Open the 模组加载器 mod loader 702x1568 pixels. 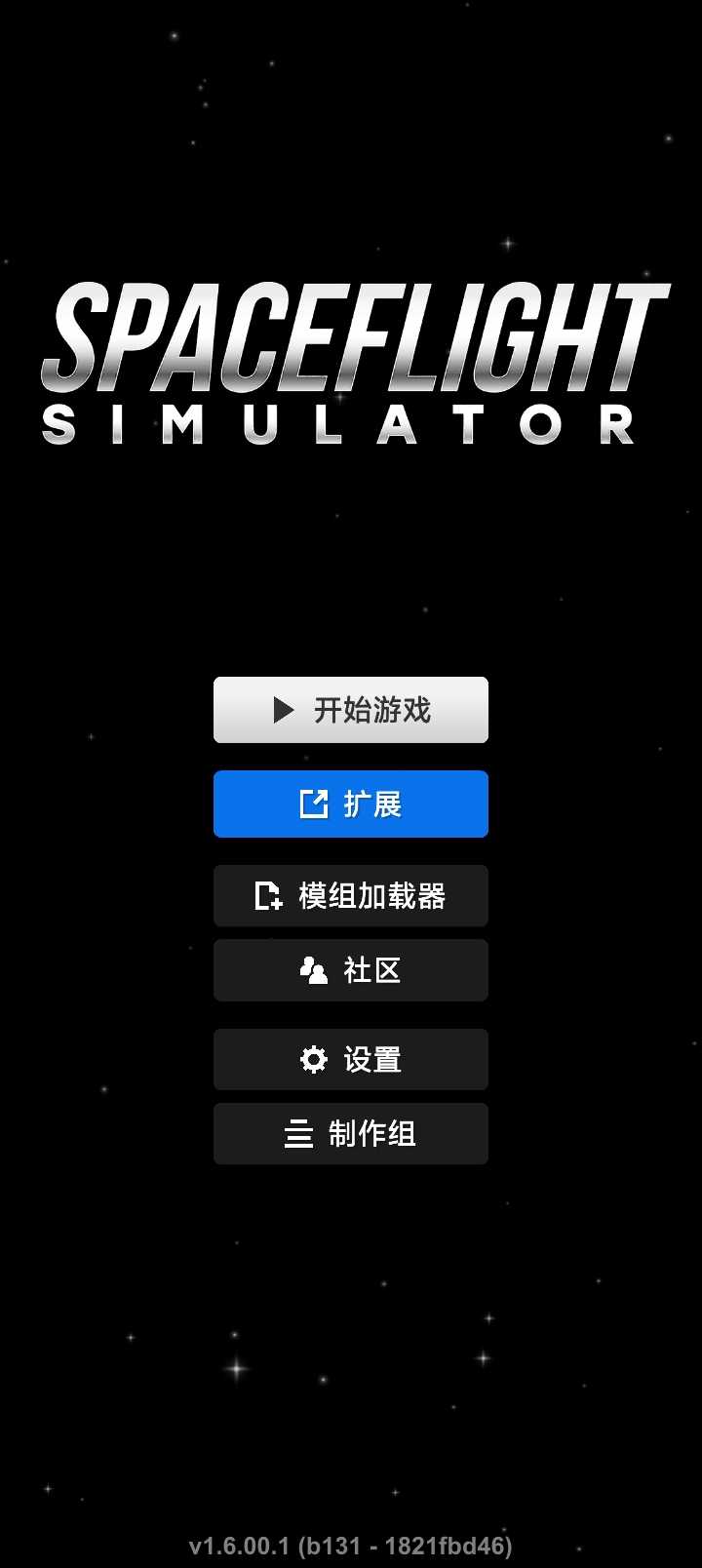pyautogui.click(x=351, y=895)
